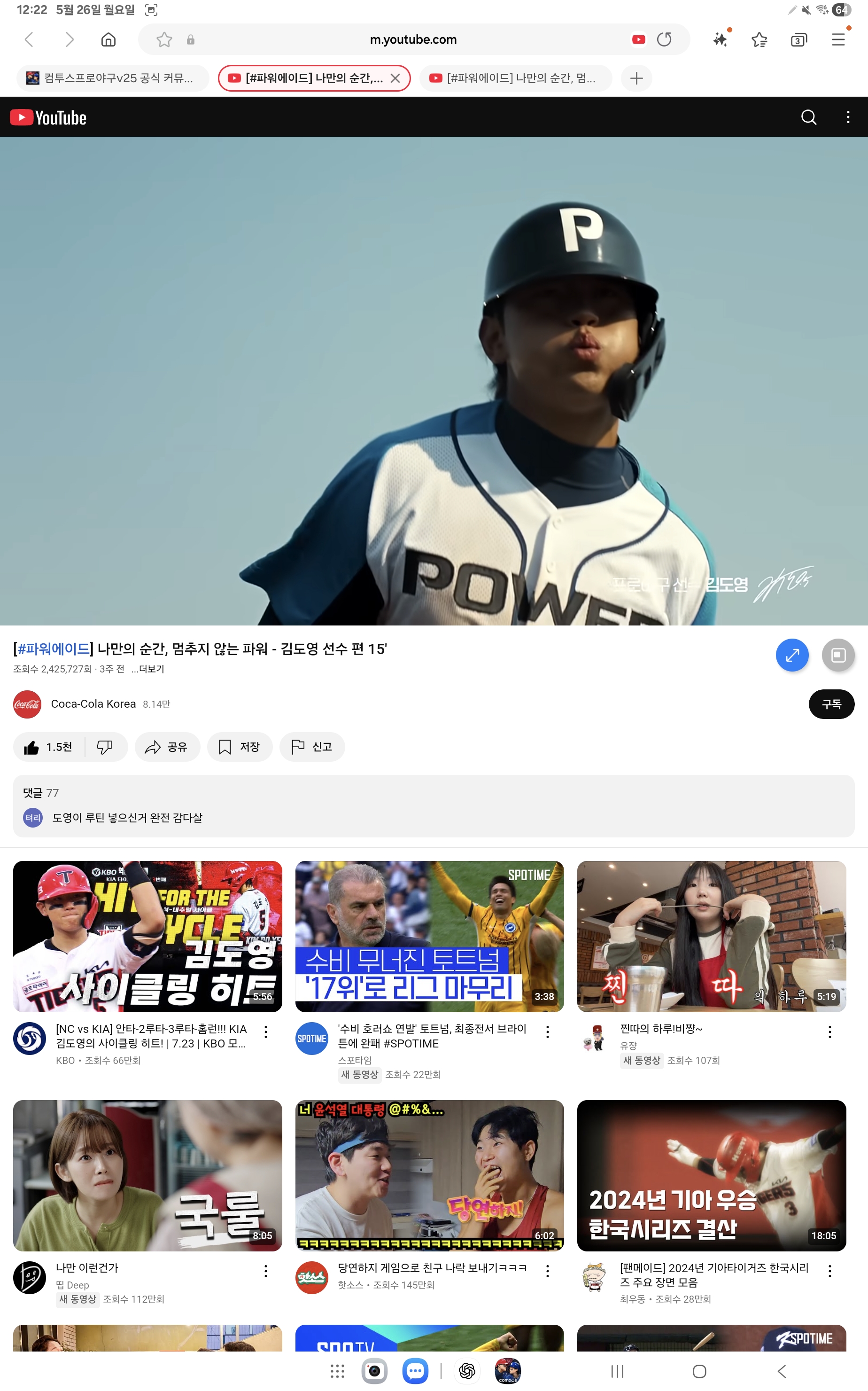Open options for 찐따의 하루!비짱~ video

(x=829, y=1032)
